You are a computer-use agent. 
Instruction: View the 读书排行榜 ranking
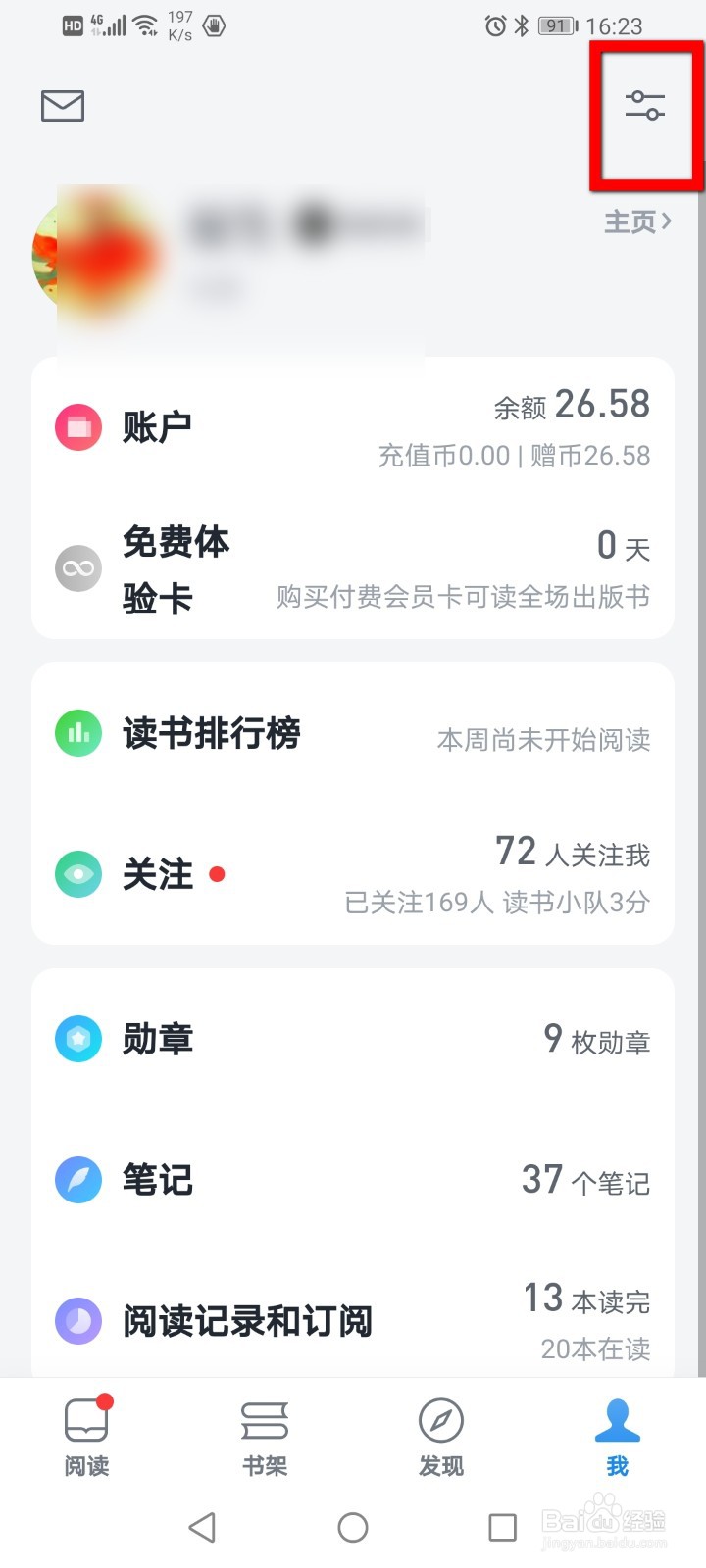pyautogui.click(x=353, y=735)
